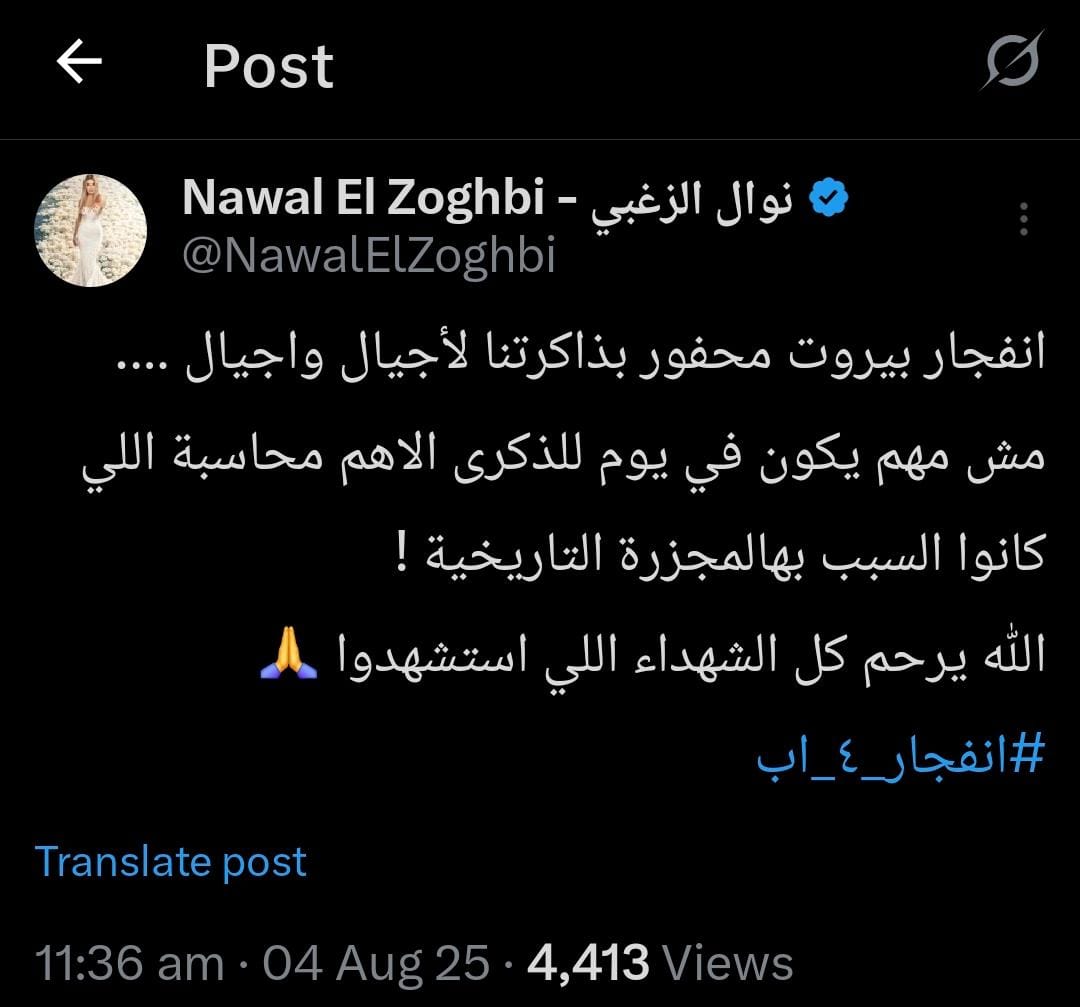
Task: Open the #انفجار_٤_اب hashtag
Action: (899, 756)
